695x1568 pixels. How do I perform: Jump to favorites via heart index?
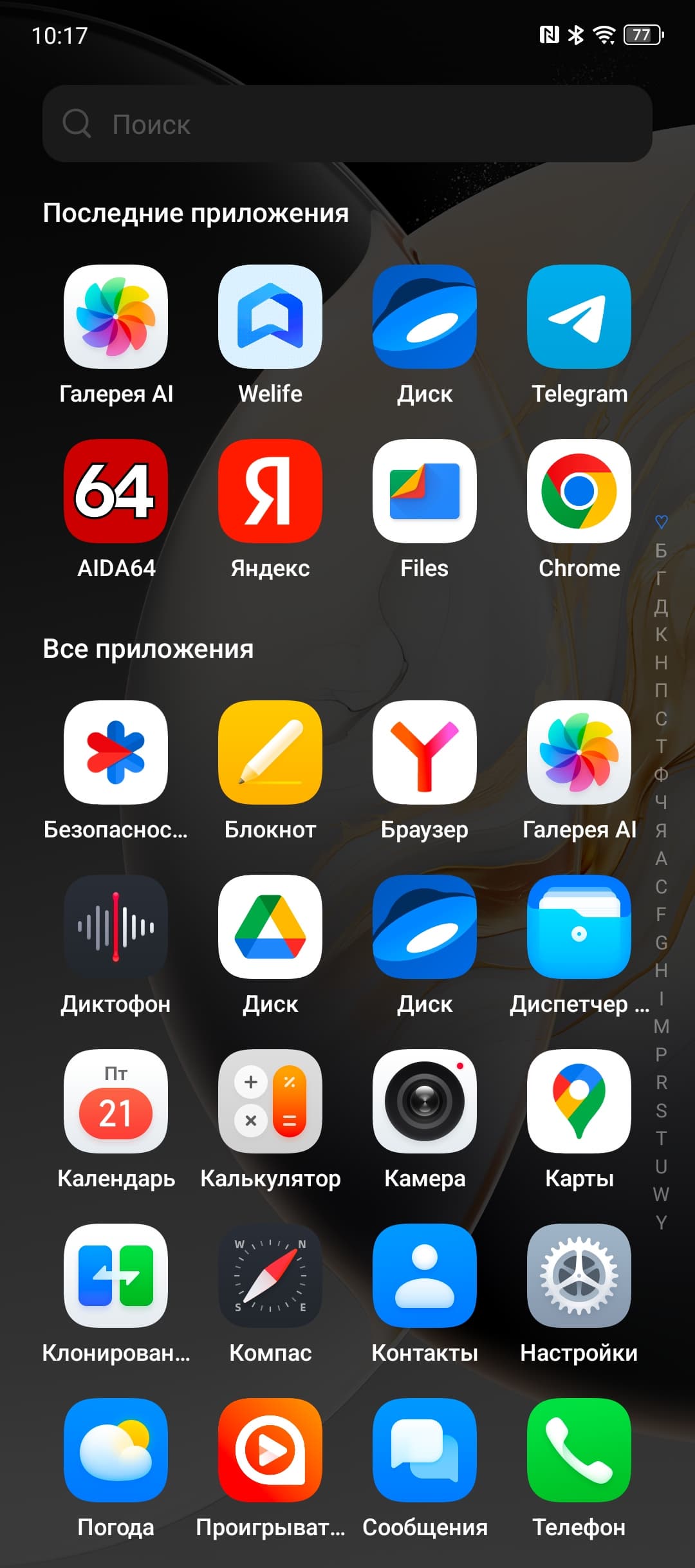coord(661,521)
